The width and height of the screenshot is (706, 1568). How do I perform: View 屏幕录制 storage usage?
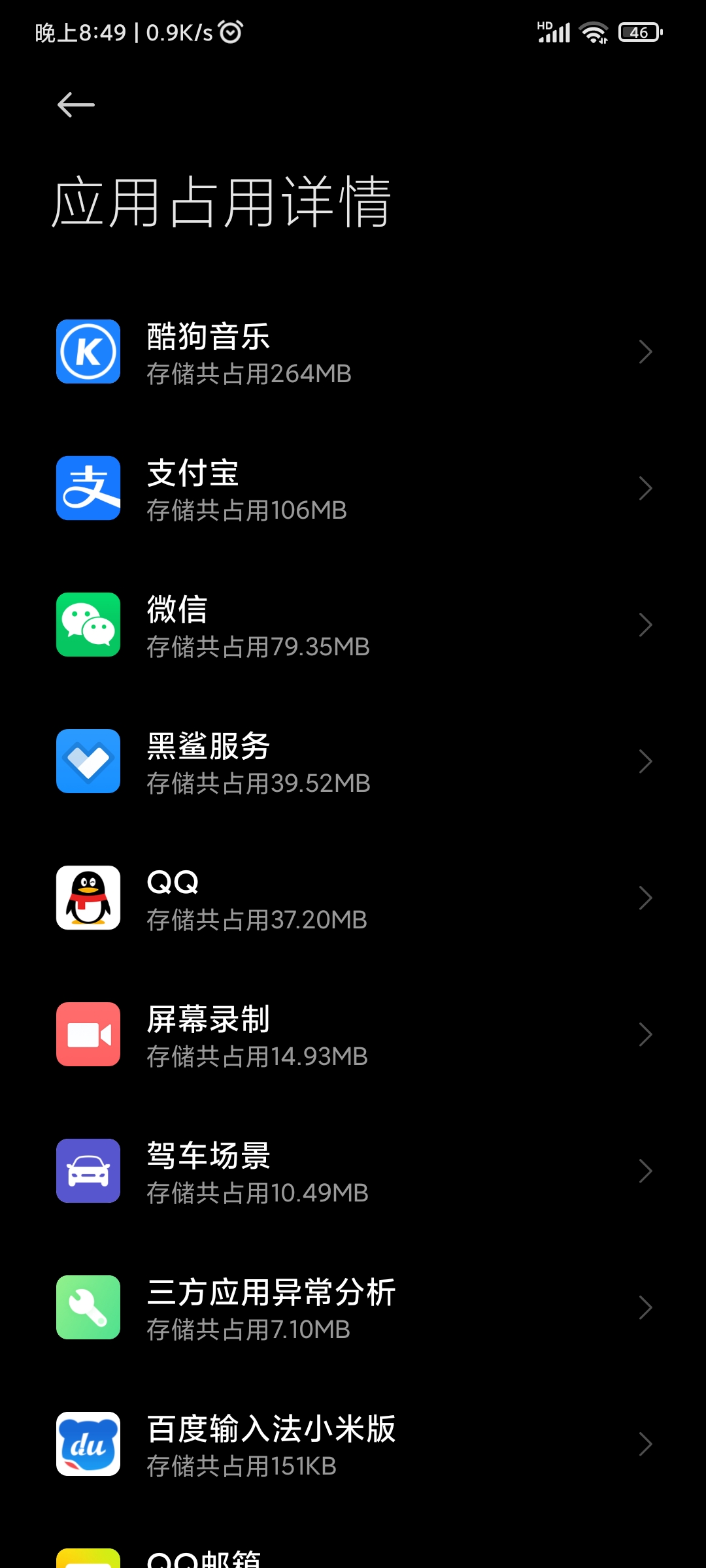point(353,1035)
